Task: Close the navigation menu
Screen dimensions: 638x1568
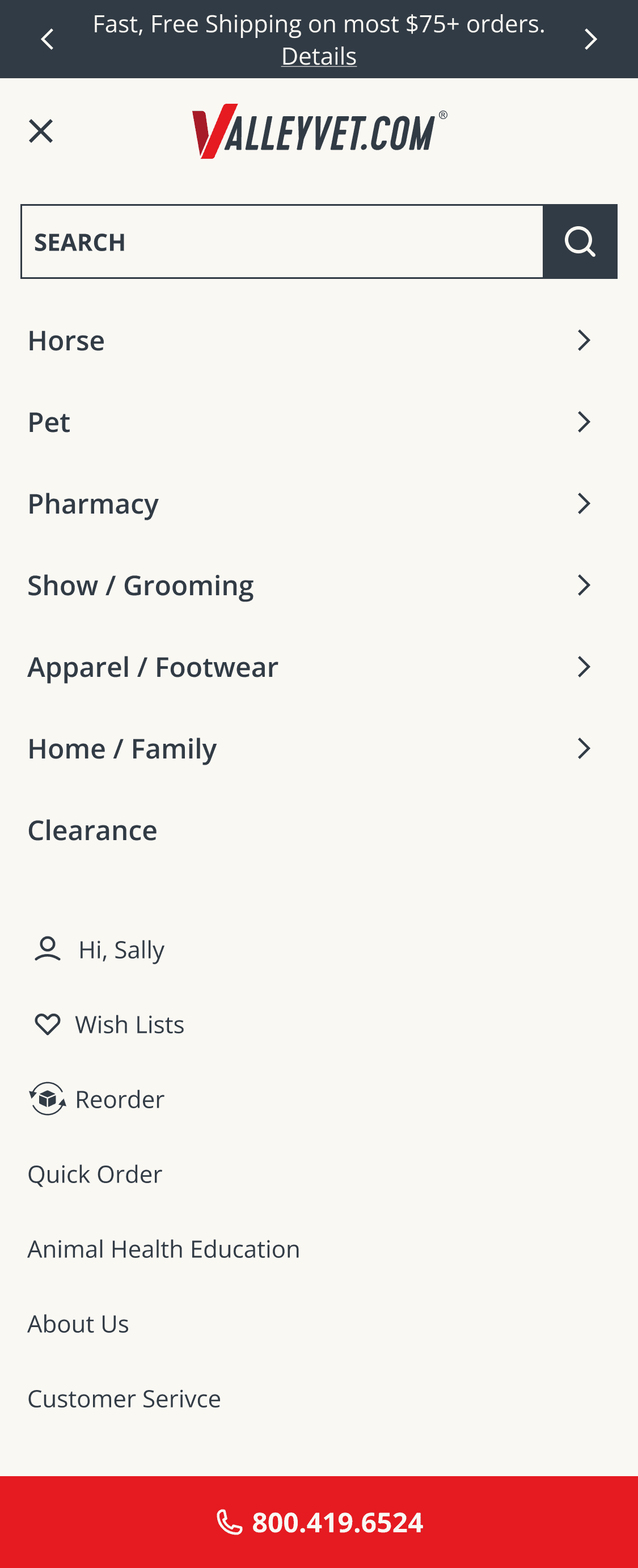Action: [41, 131]
